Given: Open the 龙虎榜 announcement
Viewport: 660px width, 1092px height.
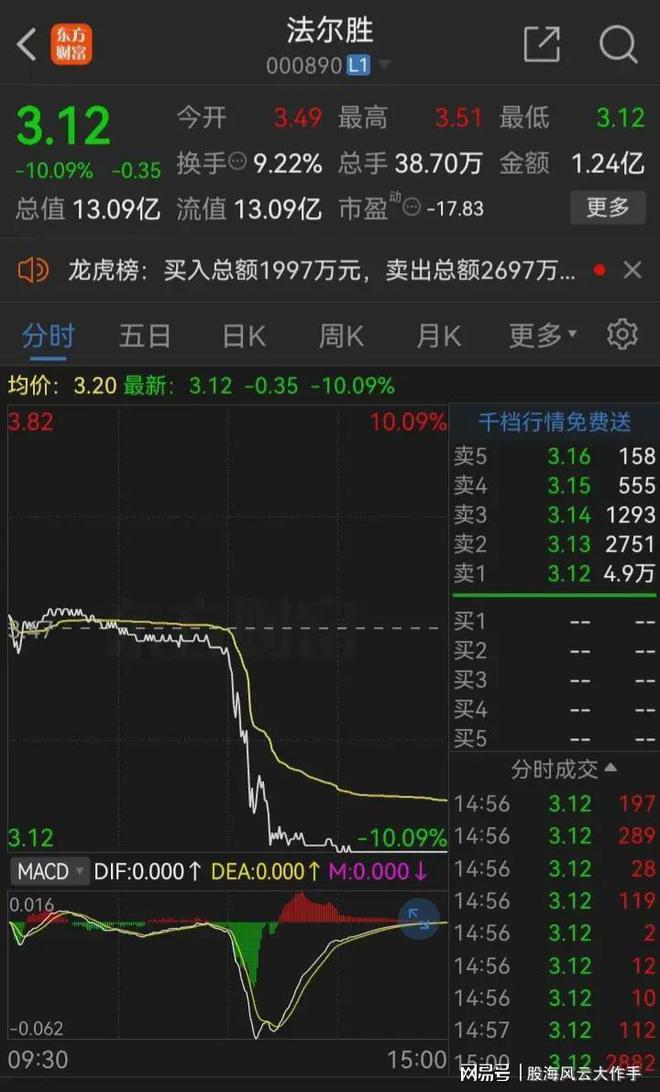Looking at the screenshot, I should [x=322, y=270].
